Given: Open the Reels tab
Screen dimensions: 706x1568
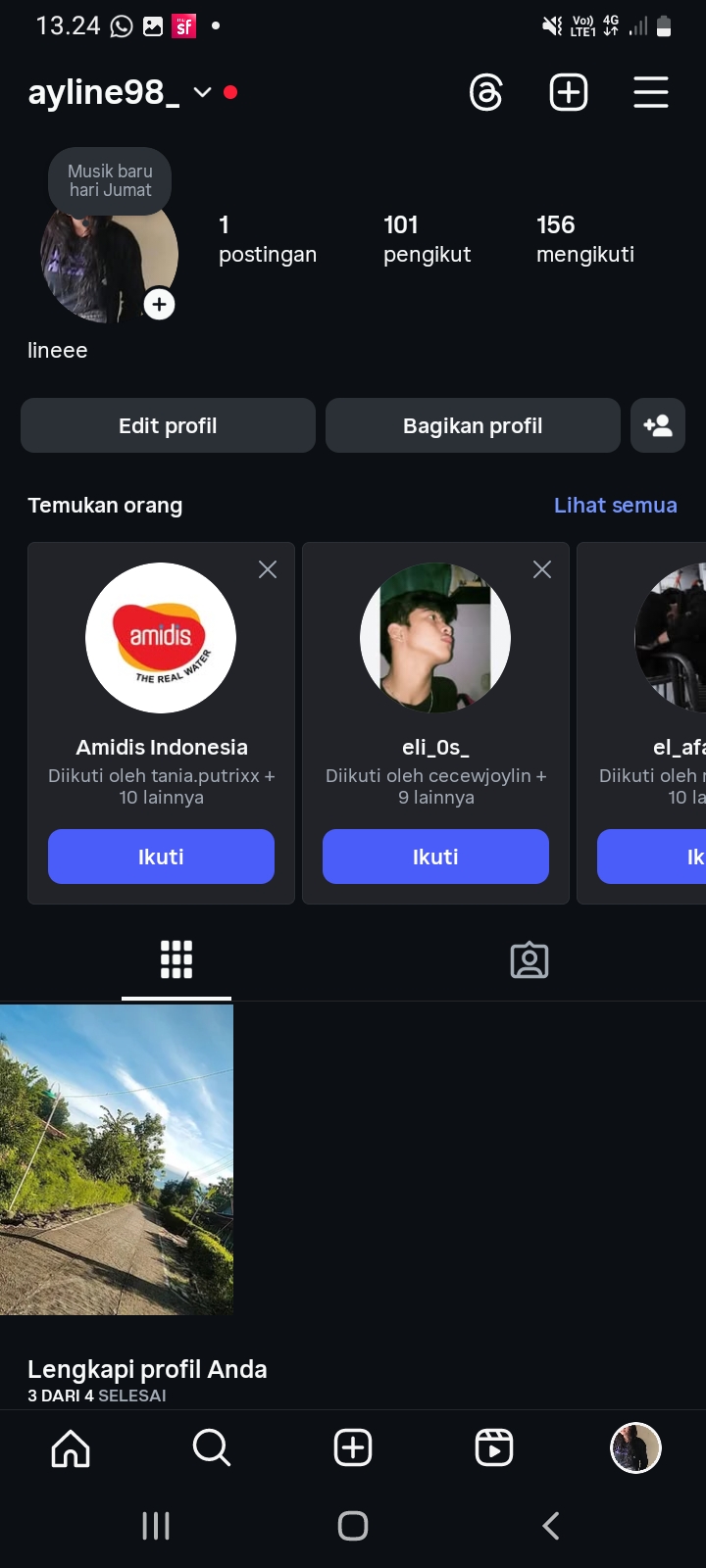Looking at the screenshot, I should (494, 1447).
